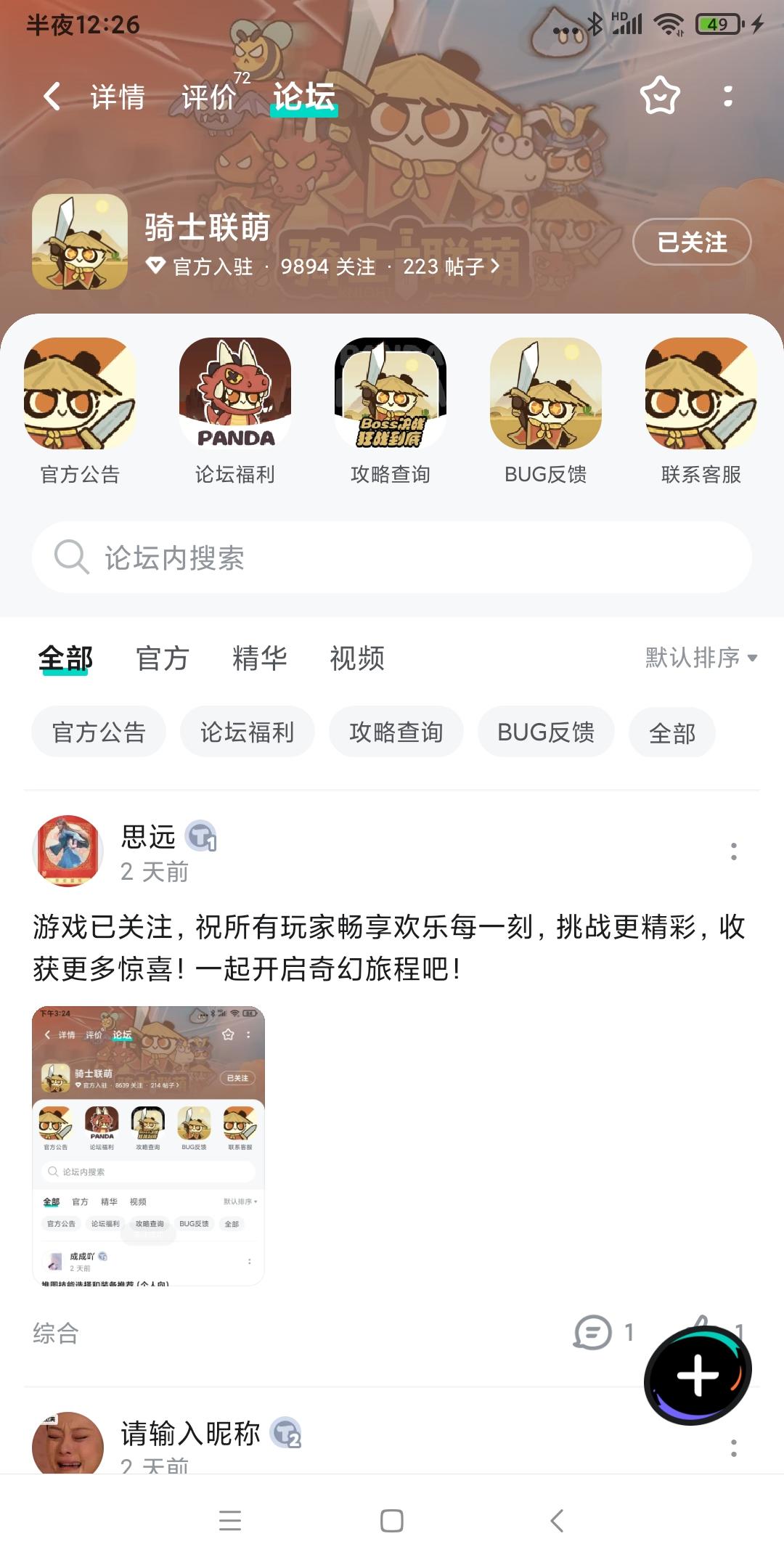Switch to the 精华 tab
Screen dimensions: 784x1568
click(x=261, y=658)
